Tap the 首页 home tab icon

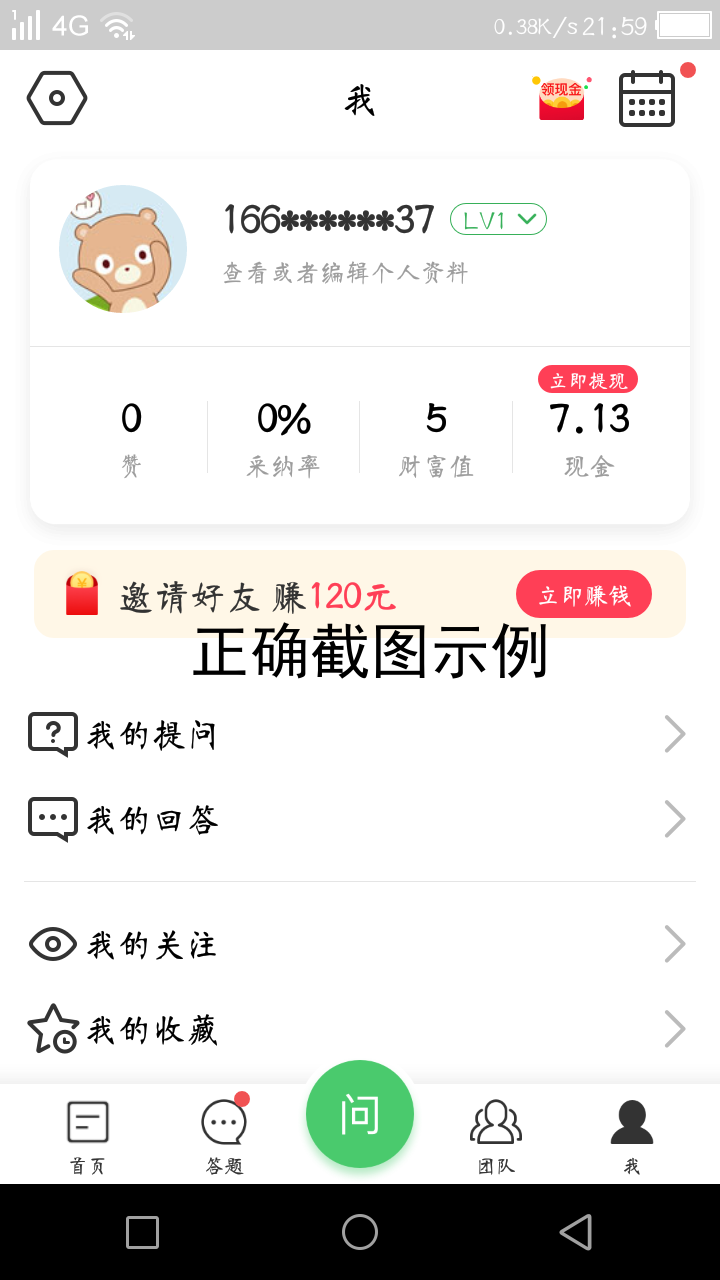[87, 1122]
